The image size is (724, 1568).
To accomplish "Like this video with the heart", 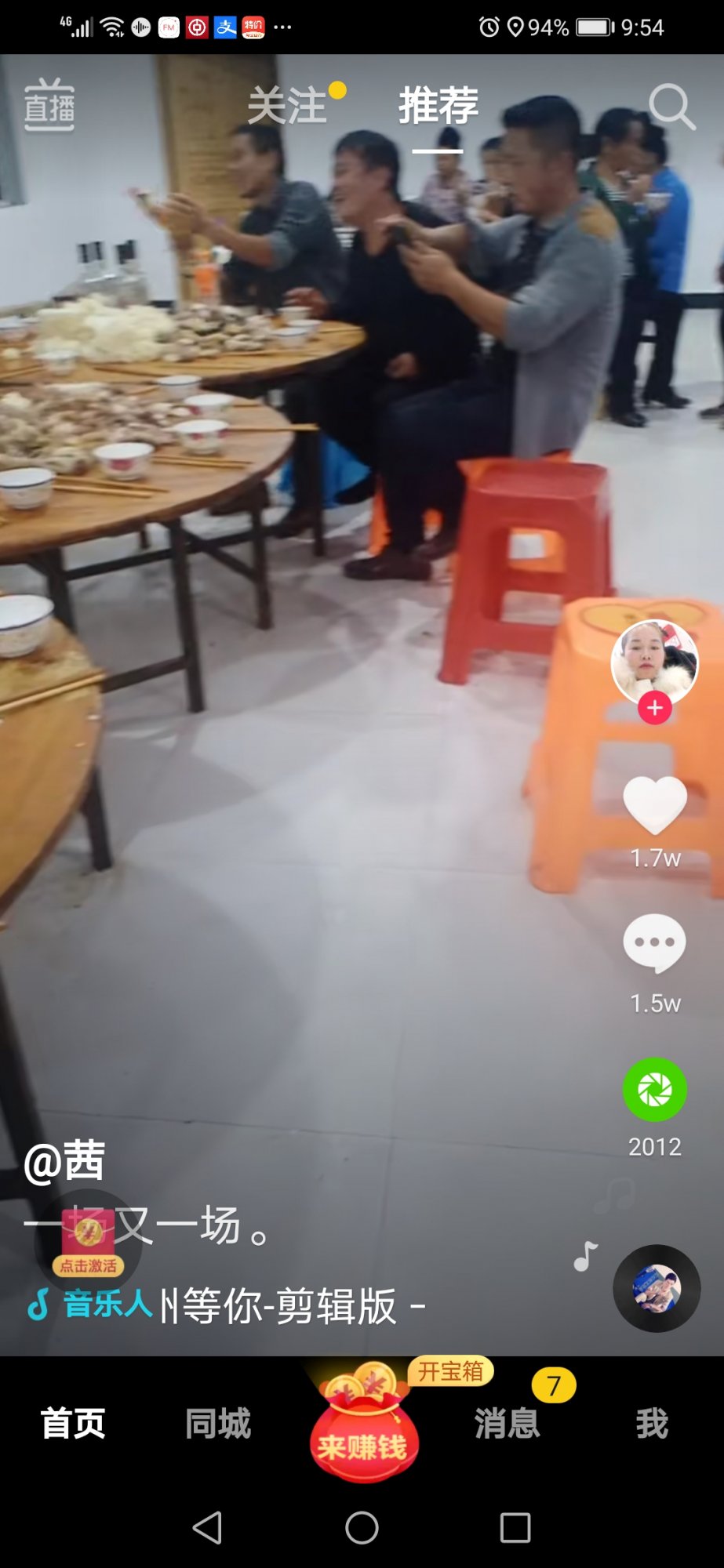I will click(654, 804).
